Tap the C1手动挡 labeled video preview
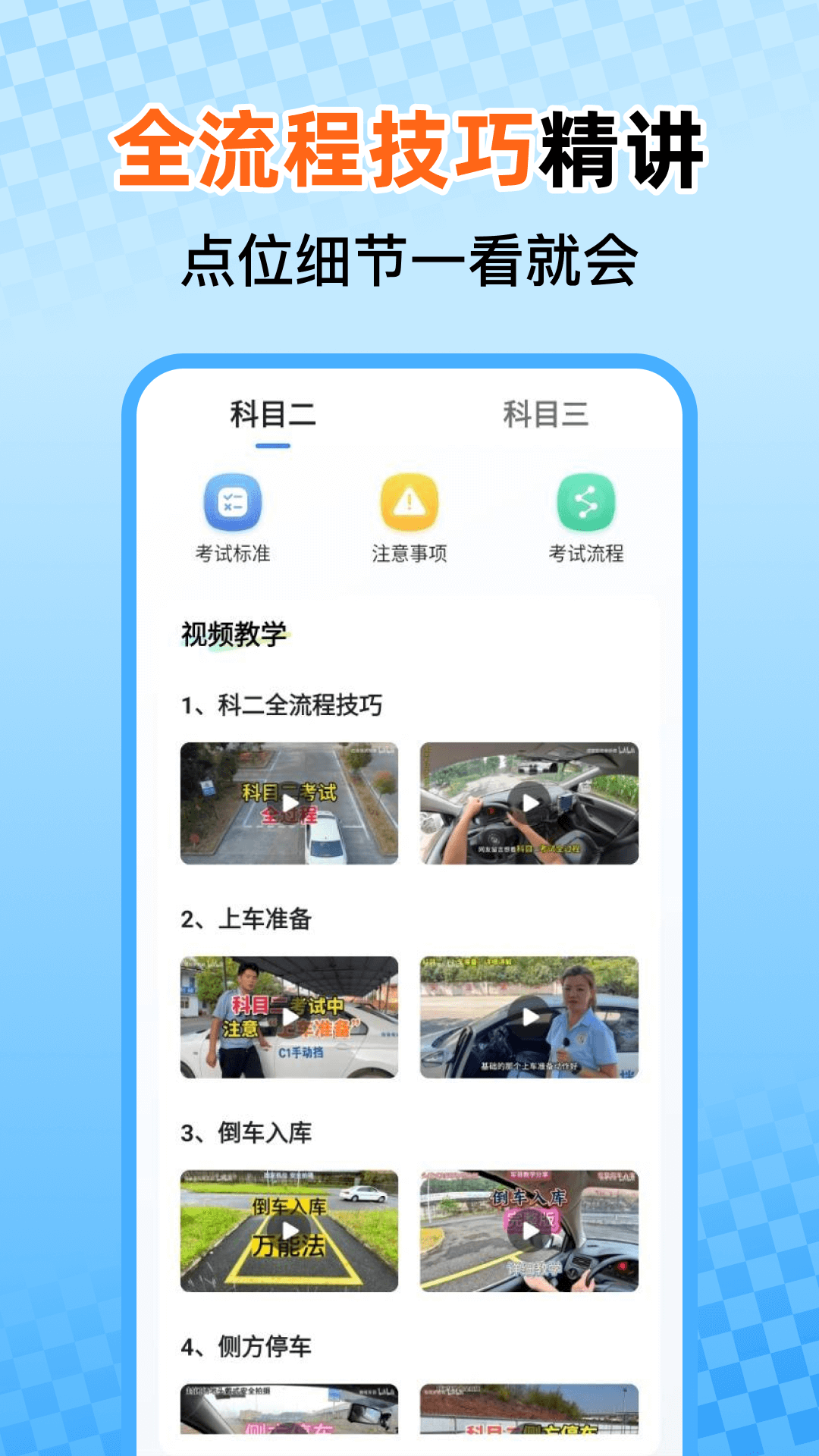Screen dimensions: 819x1456 [292, 1016]
